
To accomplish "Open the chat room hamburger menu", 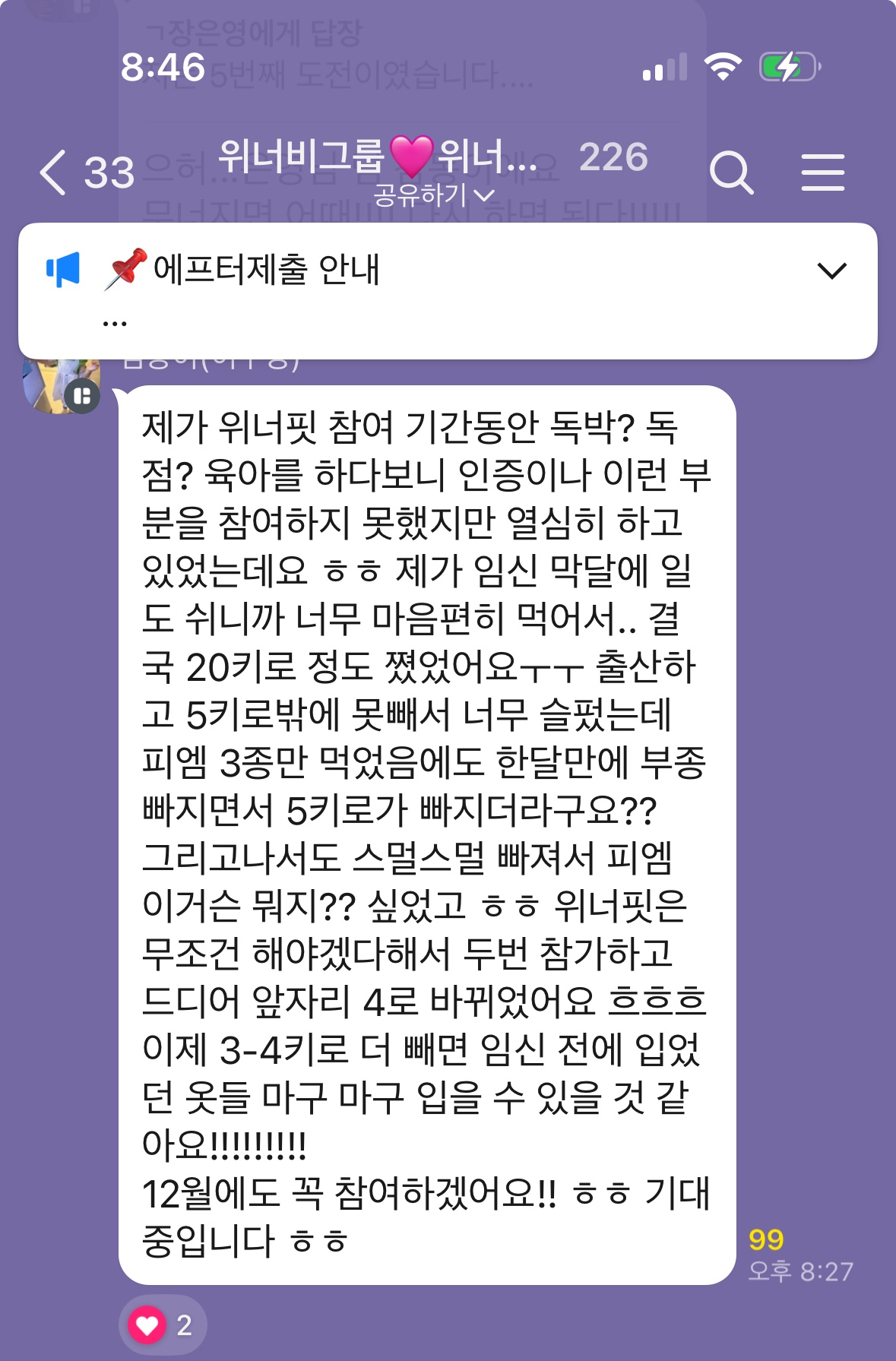I will 823,172.
